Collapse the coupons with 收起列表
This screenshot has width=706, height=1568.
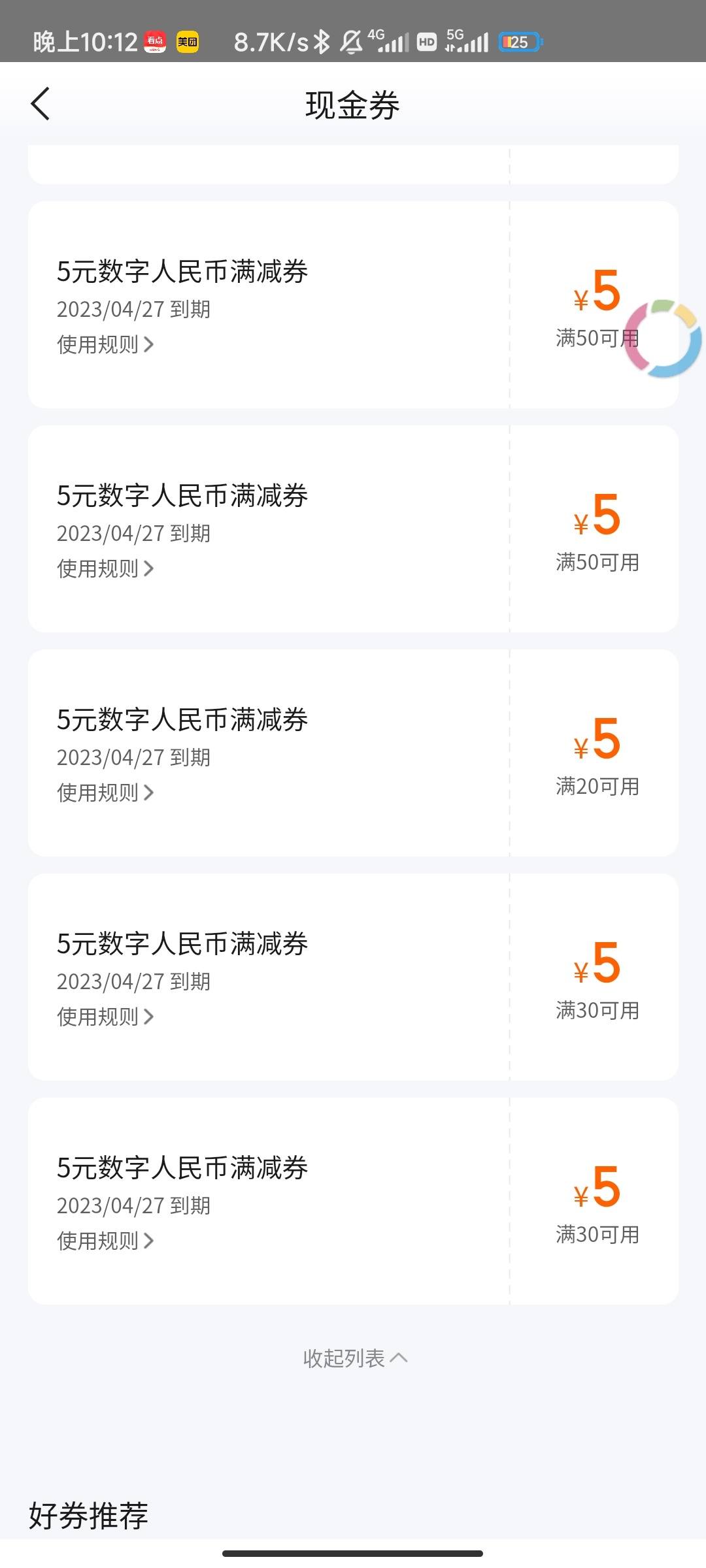pos(355,1358)
